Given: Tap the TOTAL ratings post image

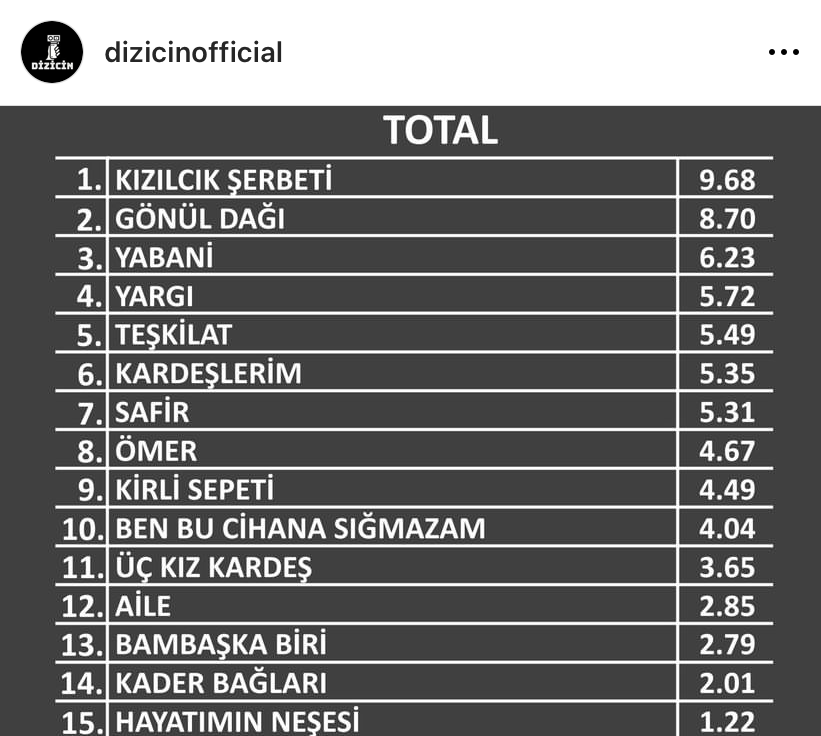Looking at the screenshot, I should pyautogui.click(x=410, y=420).
